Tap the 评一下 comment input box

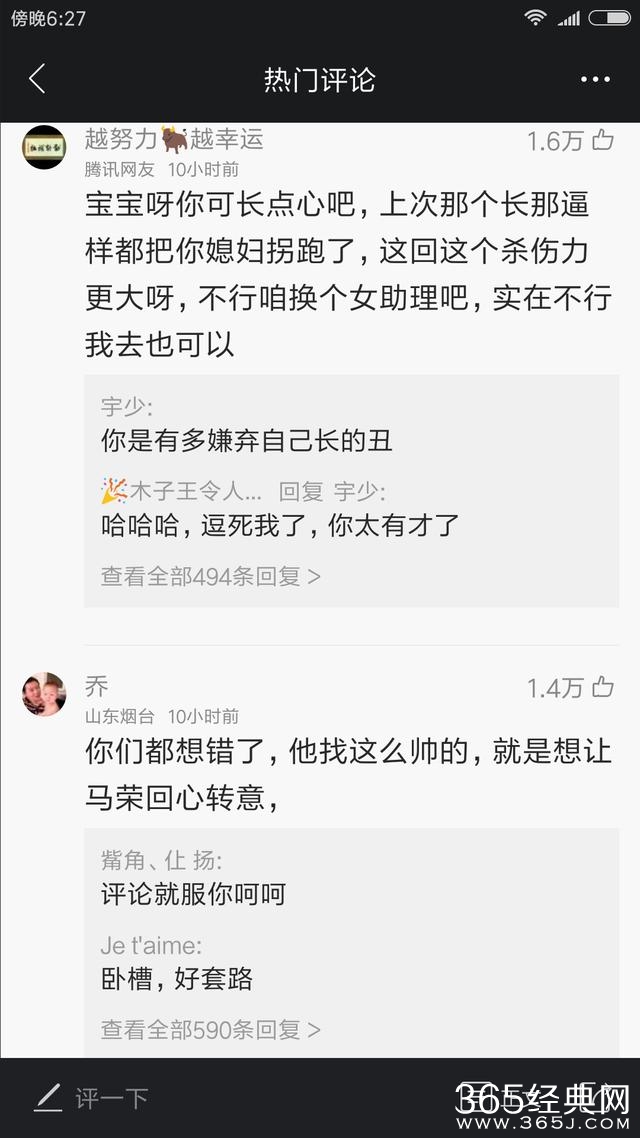tap(110, 1098)
